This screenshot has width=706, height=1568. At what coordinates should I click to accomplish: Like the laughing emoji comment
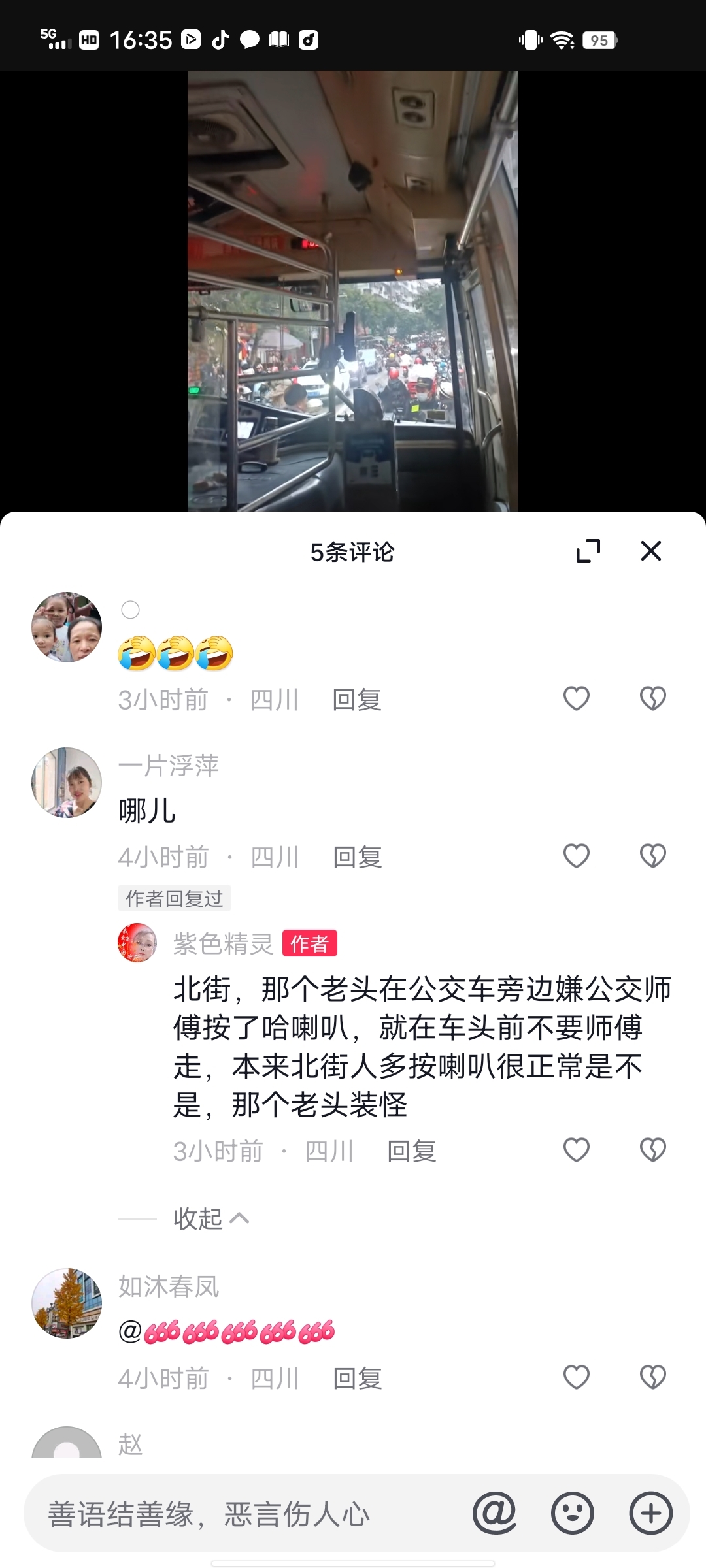(576, 698)
